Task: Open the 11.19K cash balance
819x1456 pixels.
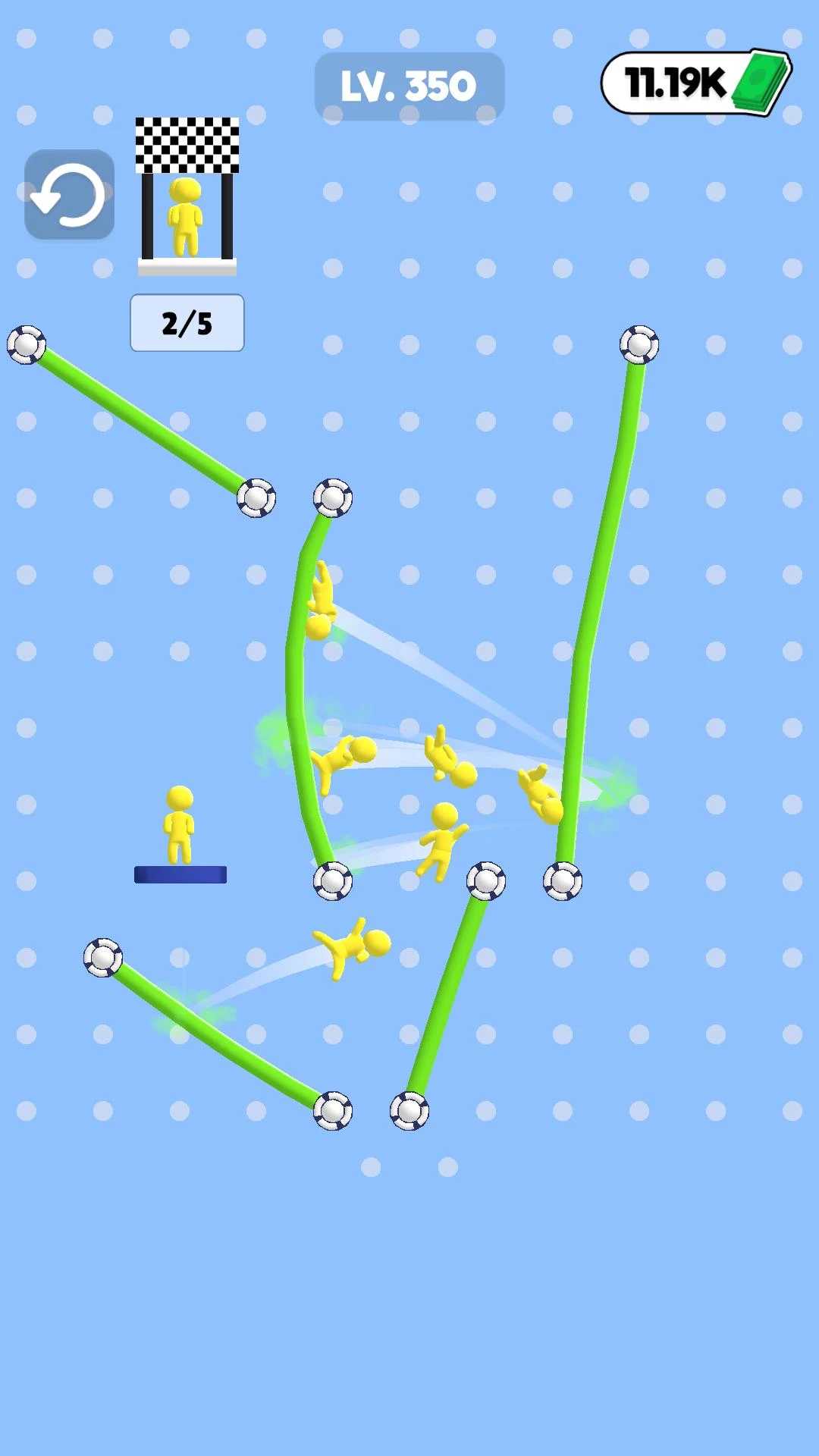Action: [x=696, y=83]
